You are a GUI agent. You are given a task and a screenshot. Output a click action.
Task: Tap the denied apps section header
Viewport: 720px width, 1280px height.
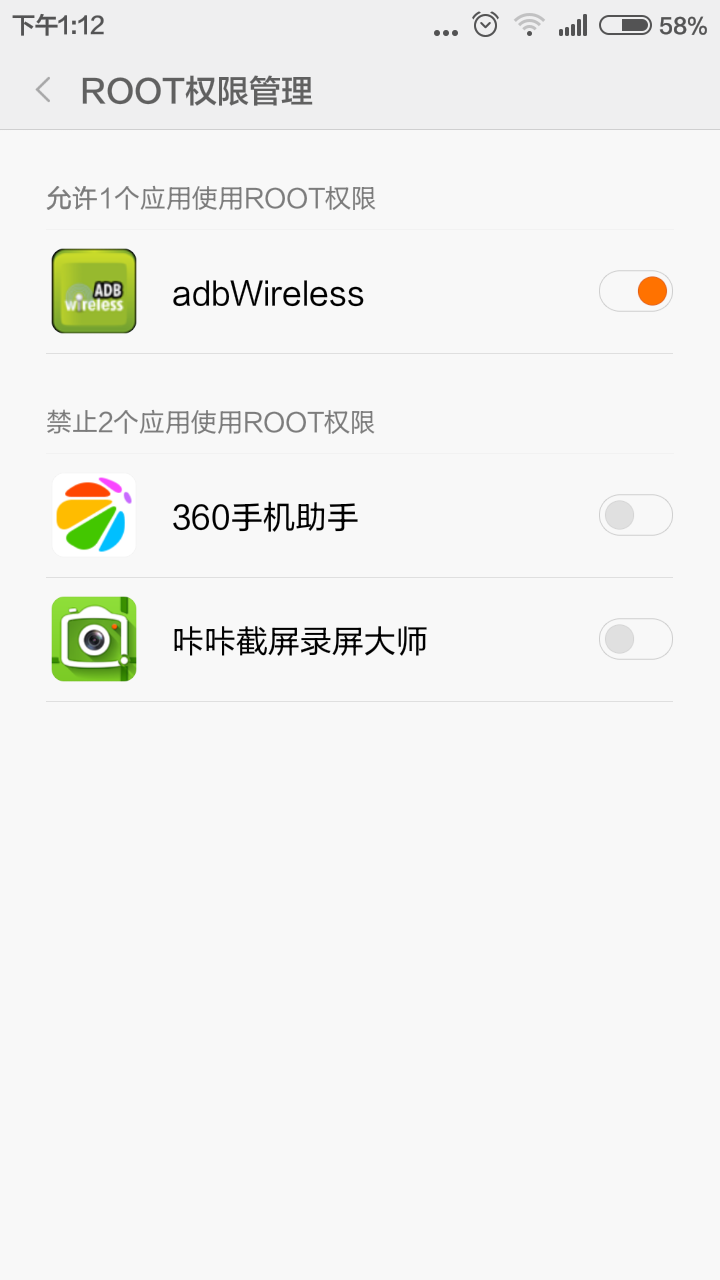click(x=213, y=422)
